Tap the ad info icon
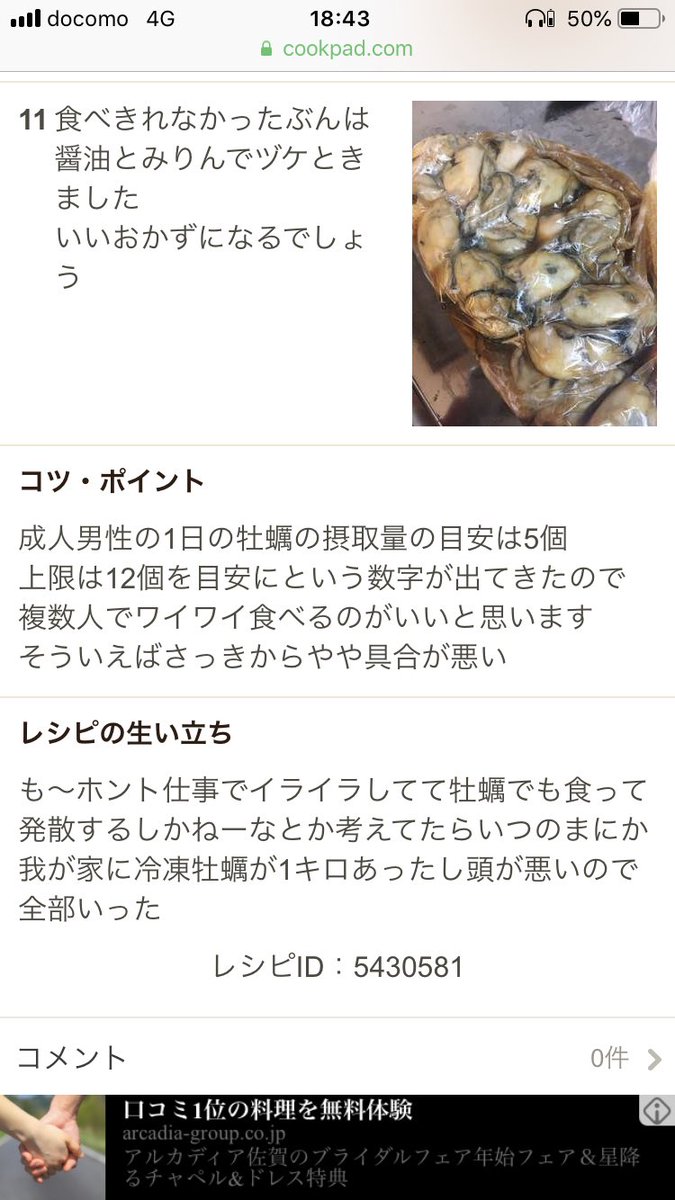Viewport: 675px width, 1200px height. pyautogui.click(x=657, y=1111)
